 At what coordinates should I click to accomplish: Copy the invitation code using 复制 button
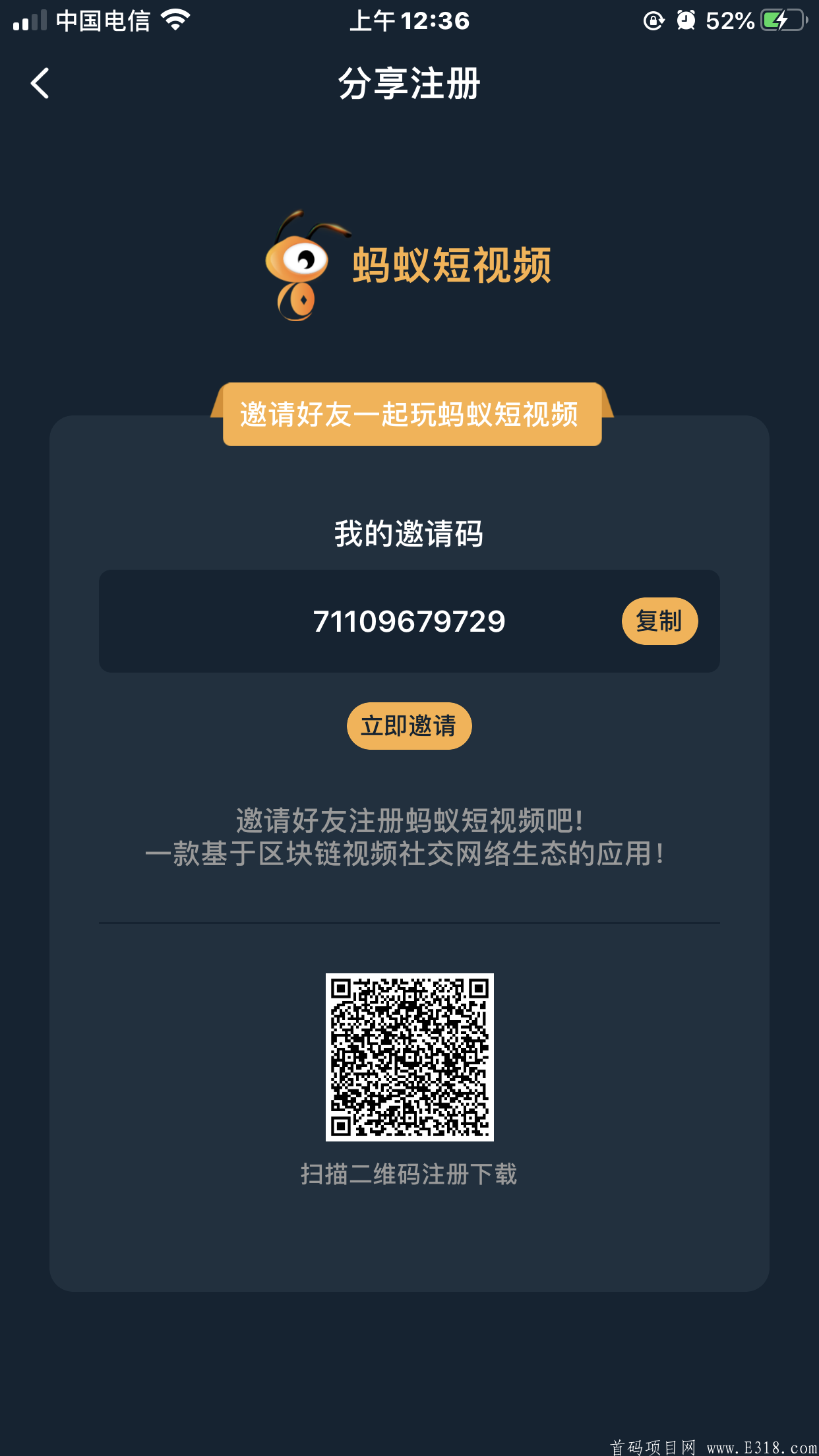tap(659, 621)
